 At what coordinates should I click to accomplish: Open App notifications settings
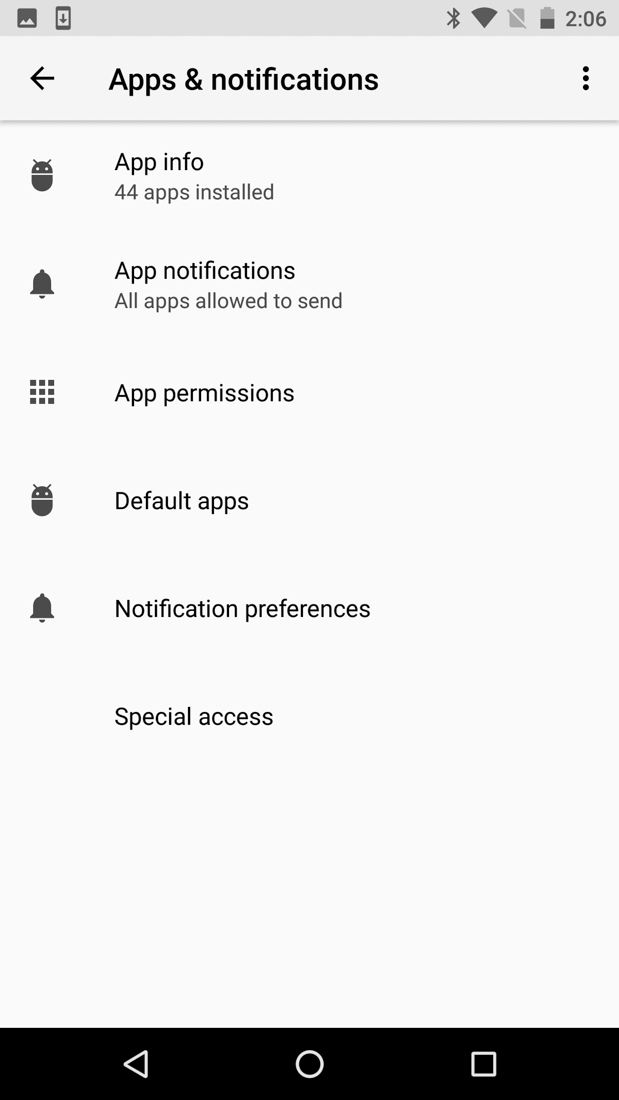coord(228,284)
